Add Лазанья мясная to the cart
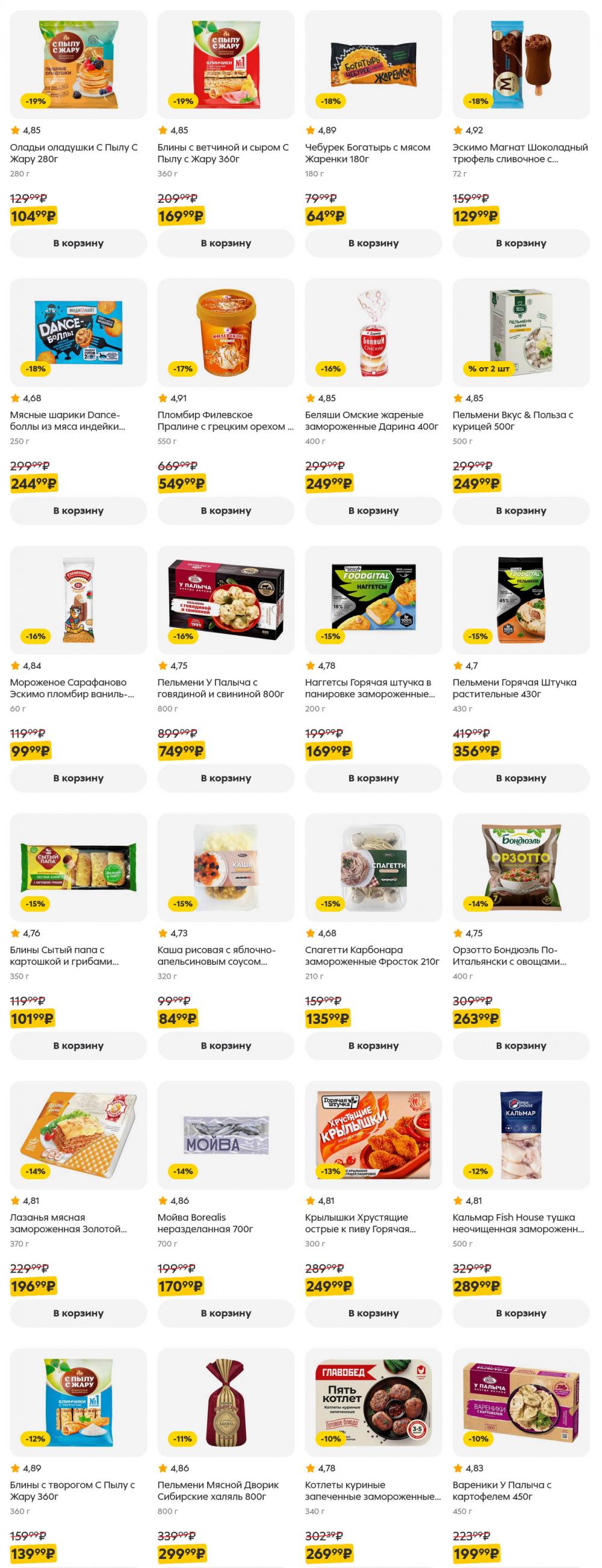The image size is (602, 1568). click(78, 1313)
